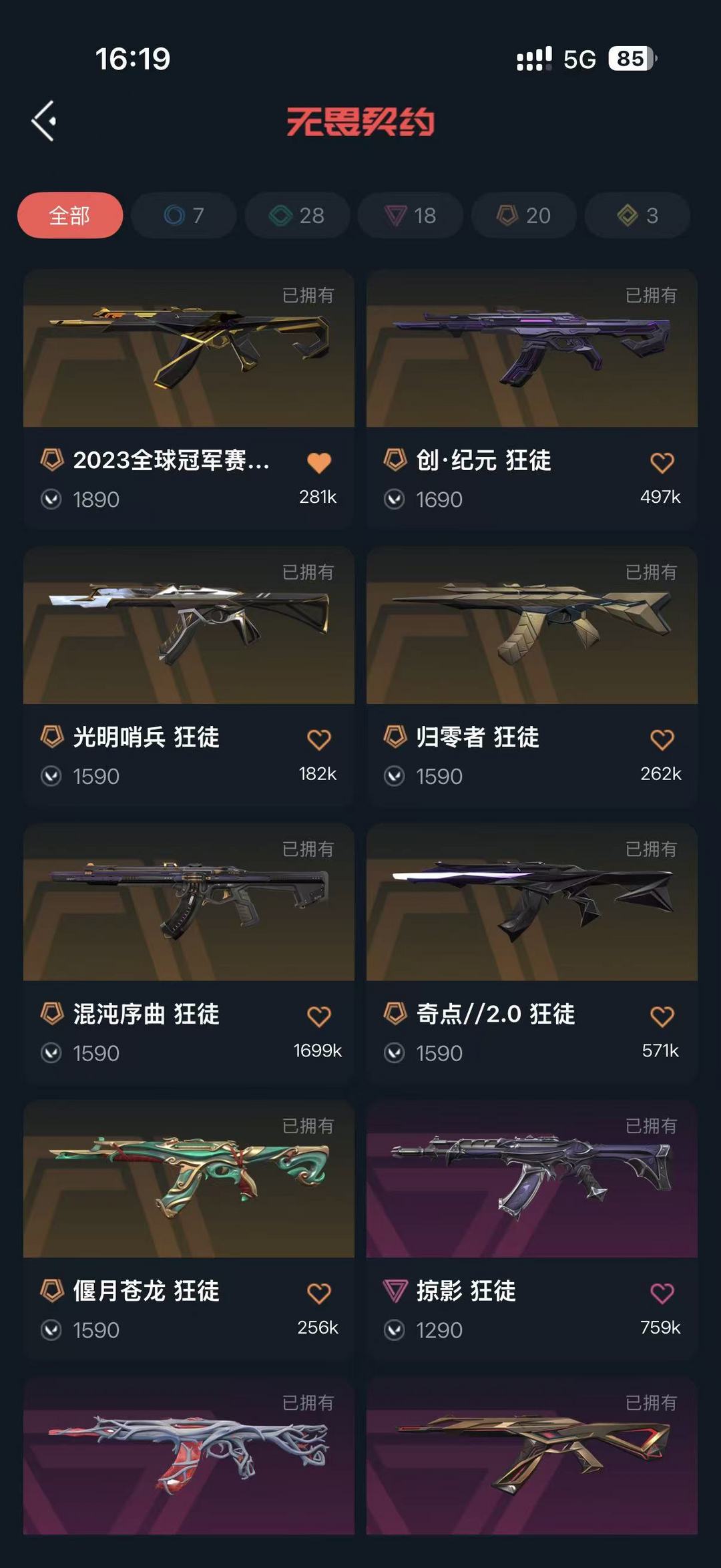Switch to the filter chip showing 20

click(523, 215)
